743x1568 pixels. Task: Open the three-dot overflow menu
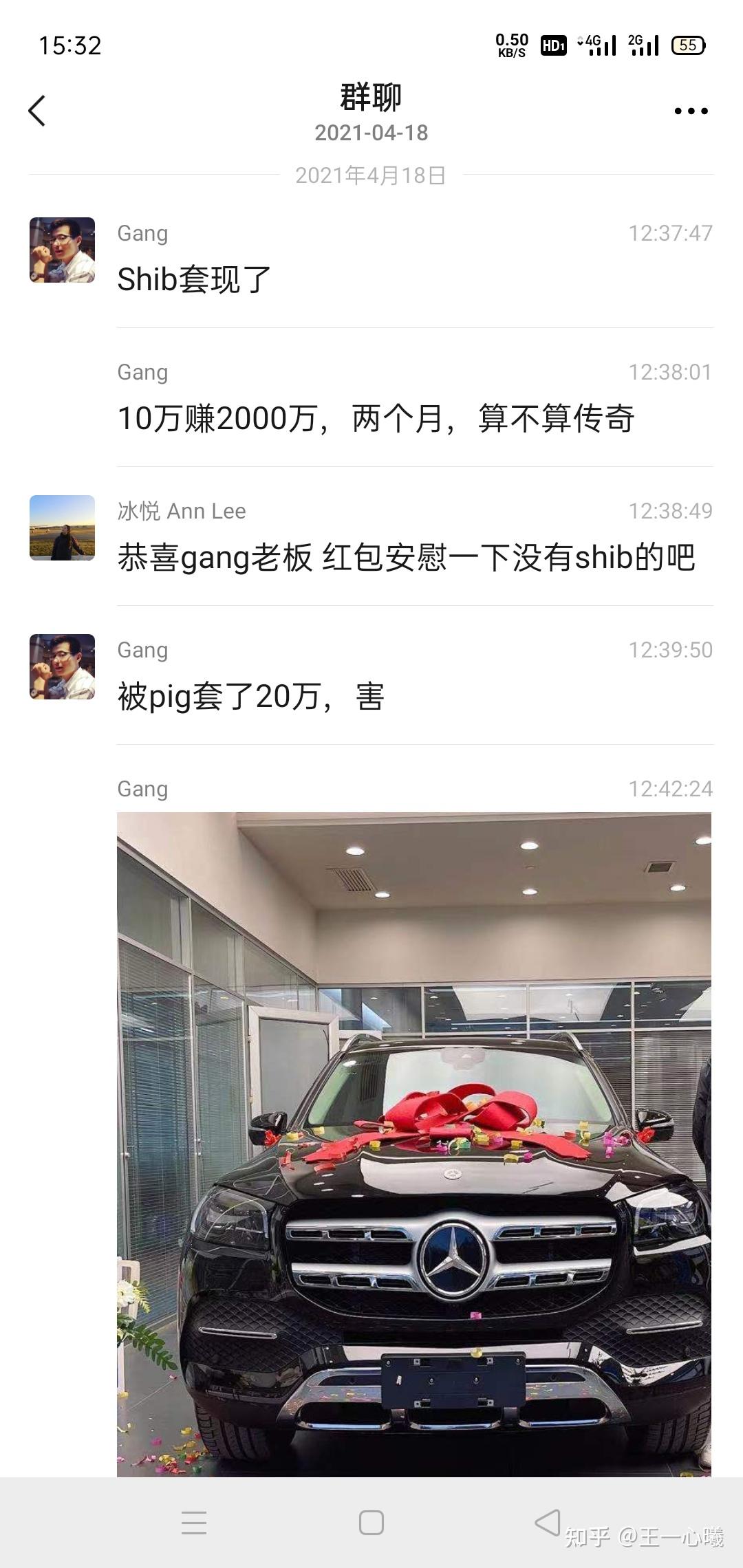691,111
